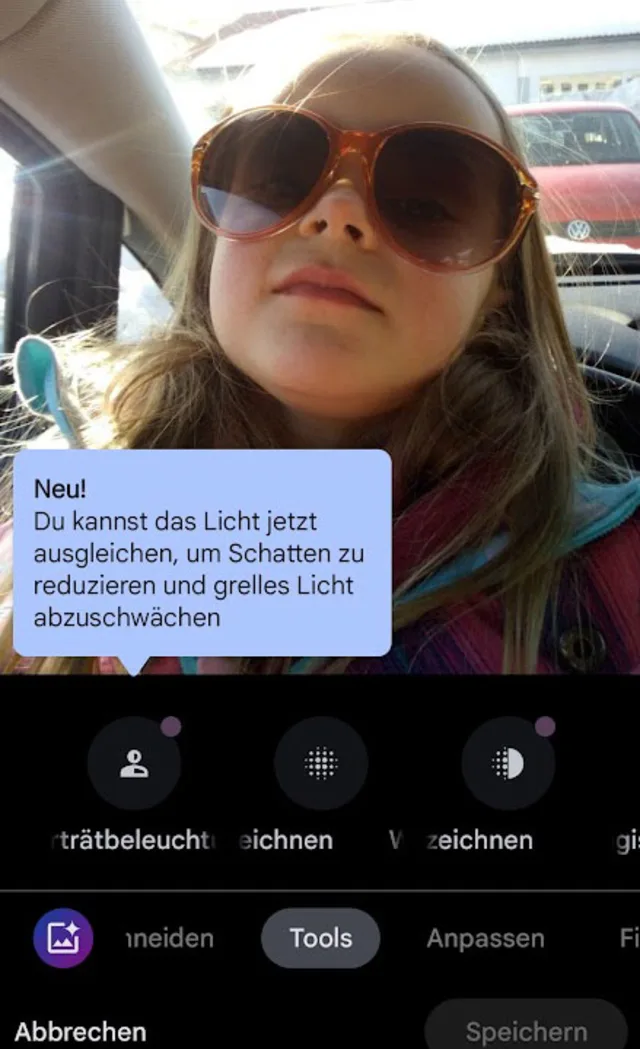The width and height of the screenshot is (640, 1049).
Task: Open the Porträtbeleuchtung portrait light tool
Action: click(134, 764)
